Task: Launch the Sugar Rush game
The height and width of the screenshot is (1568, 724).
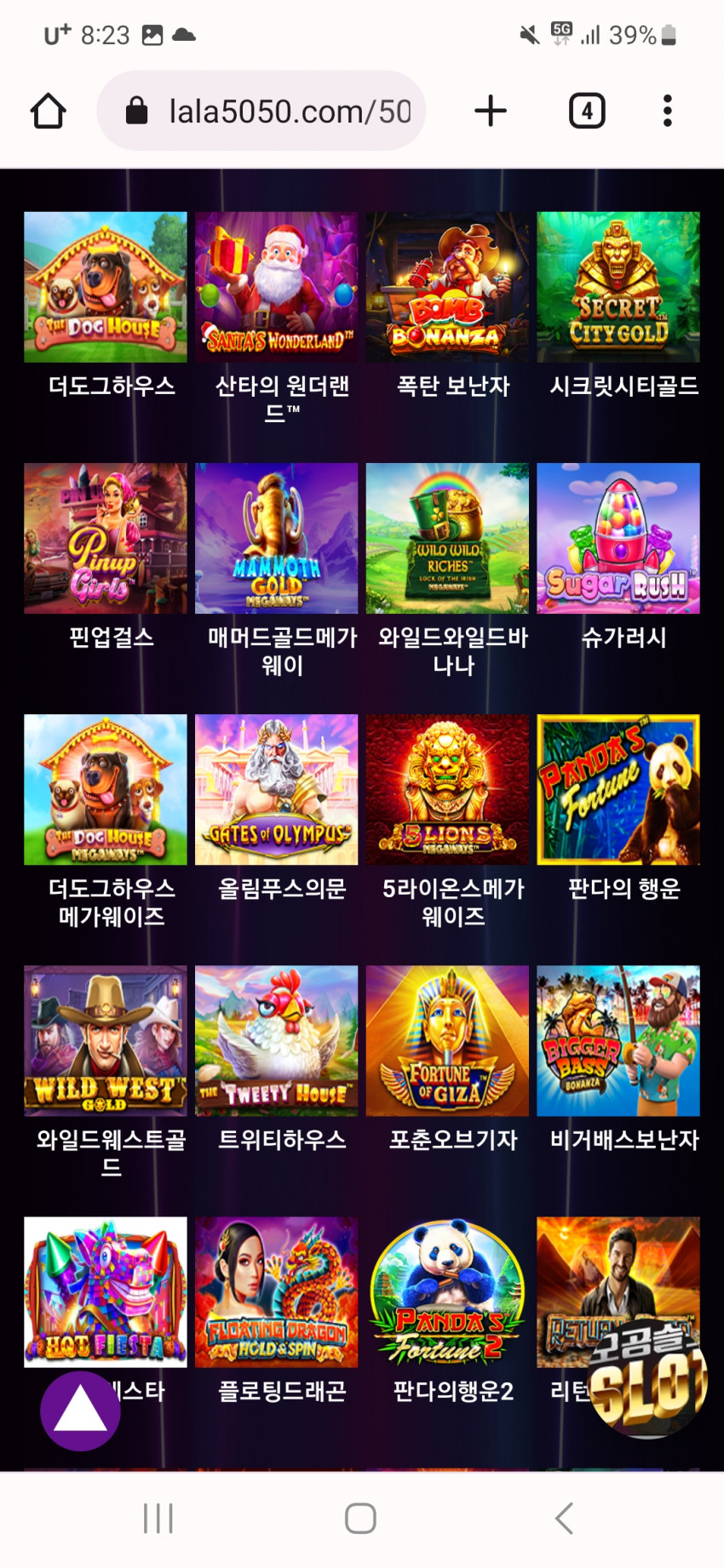Action: [618, 538]
